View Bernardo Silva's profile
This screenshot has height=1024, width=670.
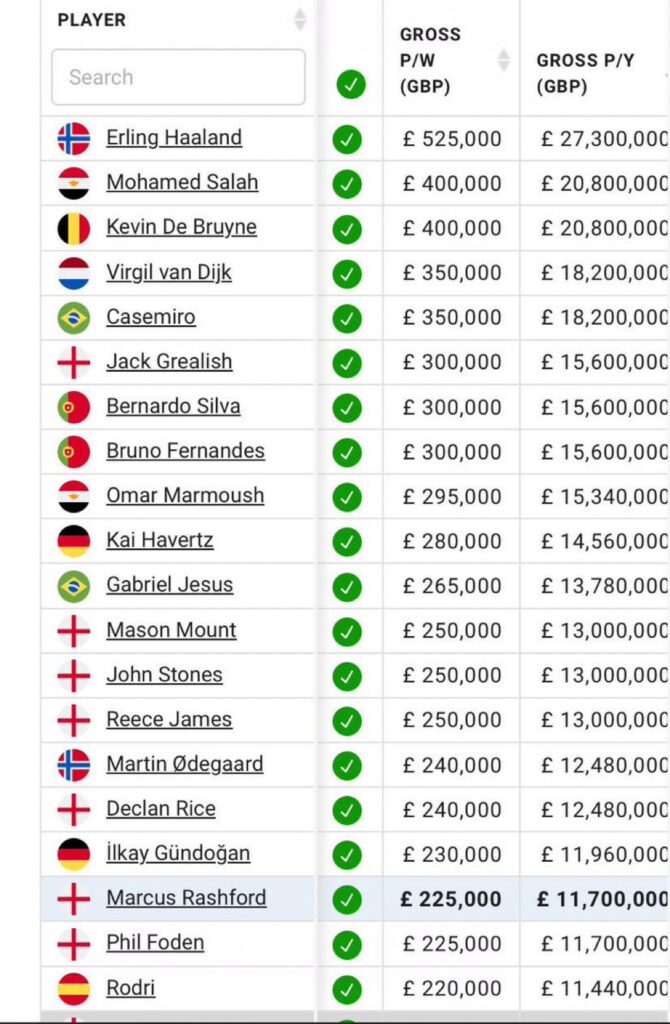pyautogui.click(x=173, y=406)
